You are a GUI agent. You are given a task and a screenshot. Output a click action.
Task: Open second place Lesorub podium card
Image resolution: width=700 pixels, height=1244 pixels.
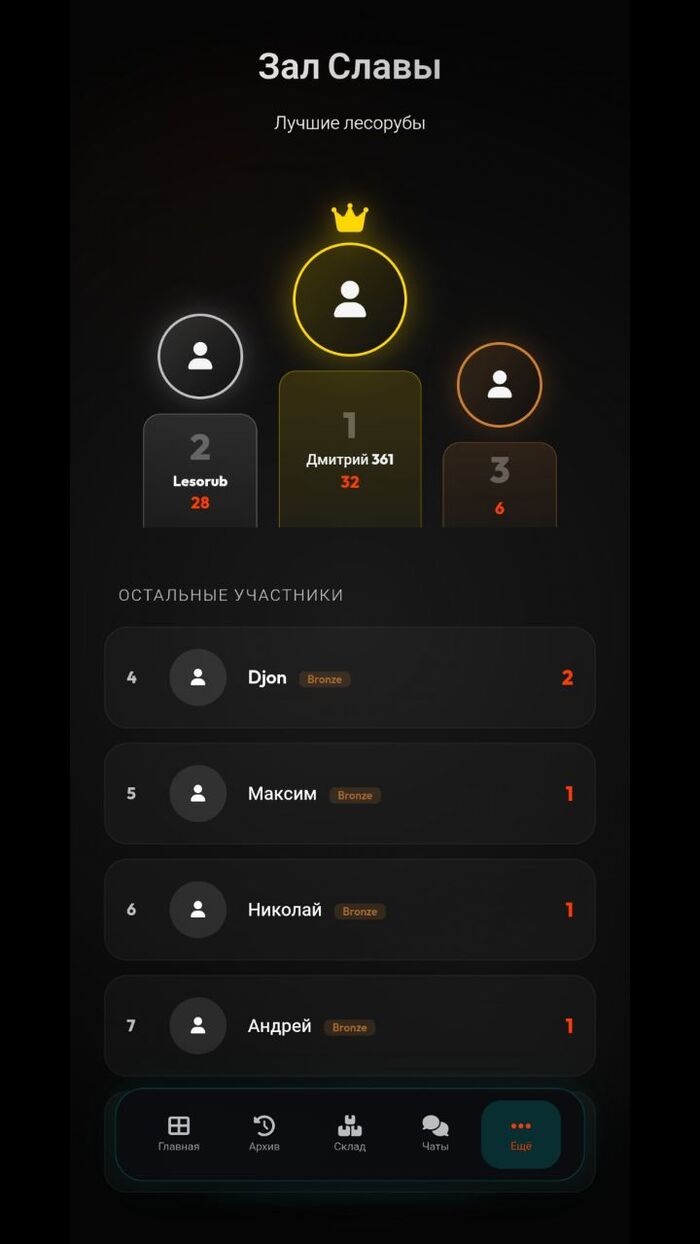(x=200, y=471)
